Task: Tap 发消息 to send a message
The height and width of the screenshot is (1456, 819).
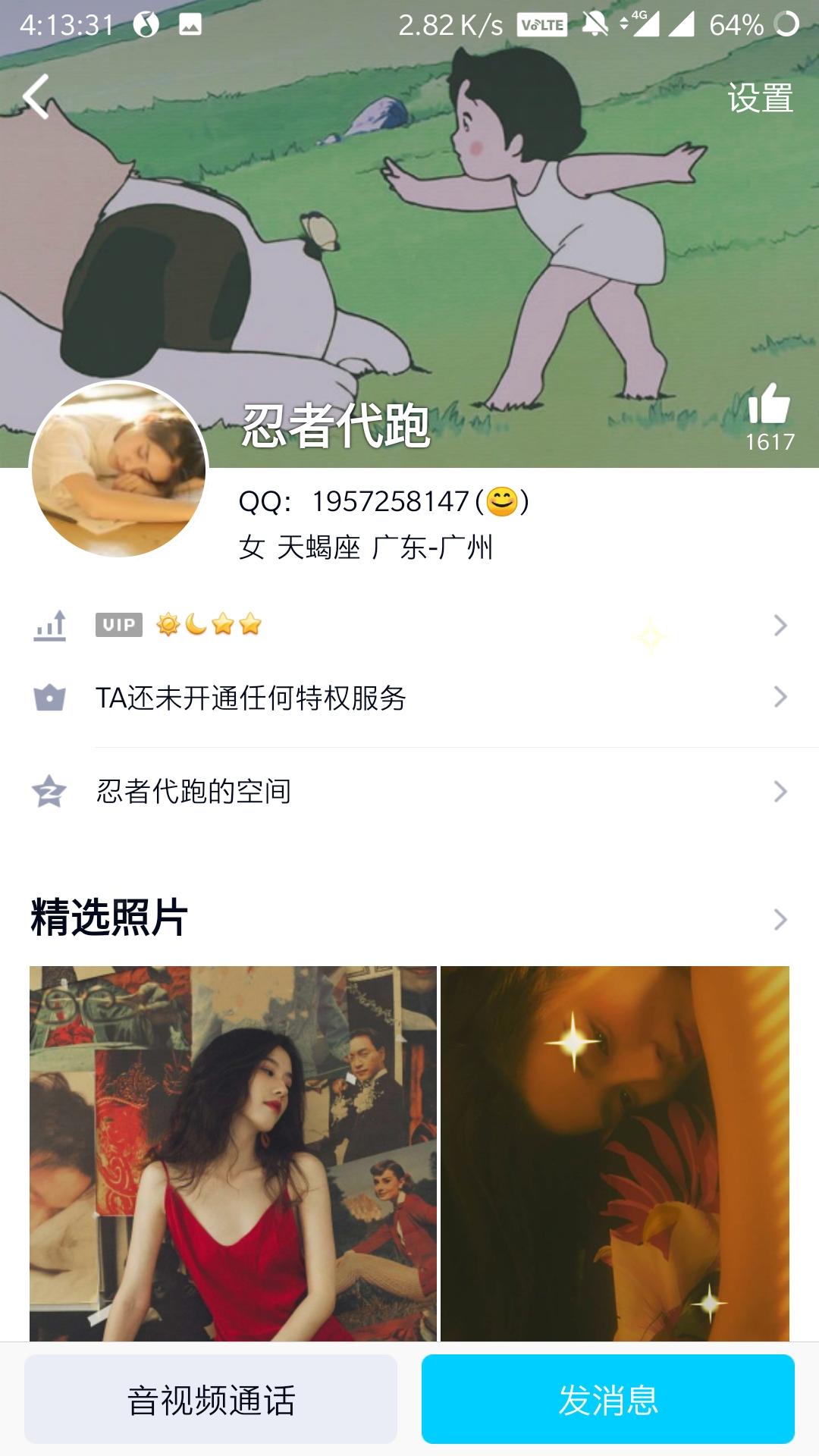Action: 608,1399
